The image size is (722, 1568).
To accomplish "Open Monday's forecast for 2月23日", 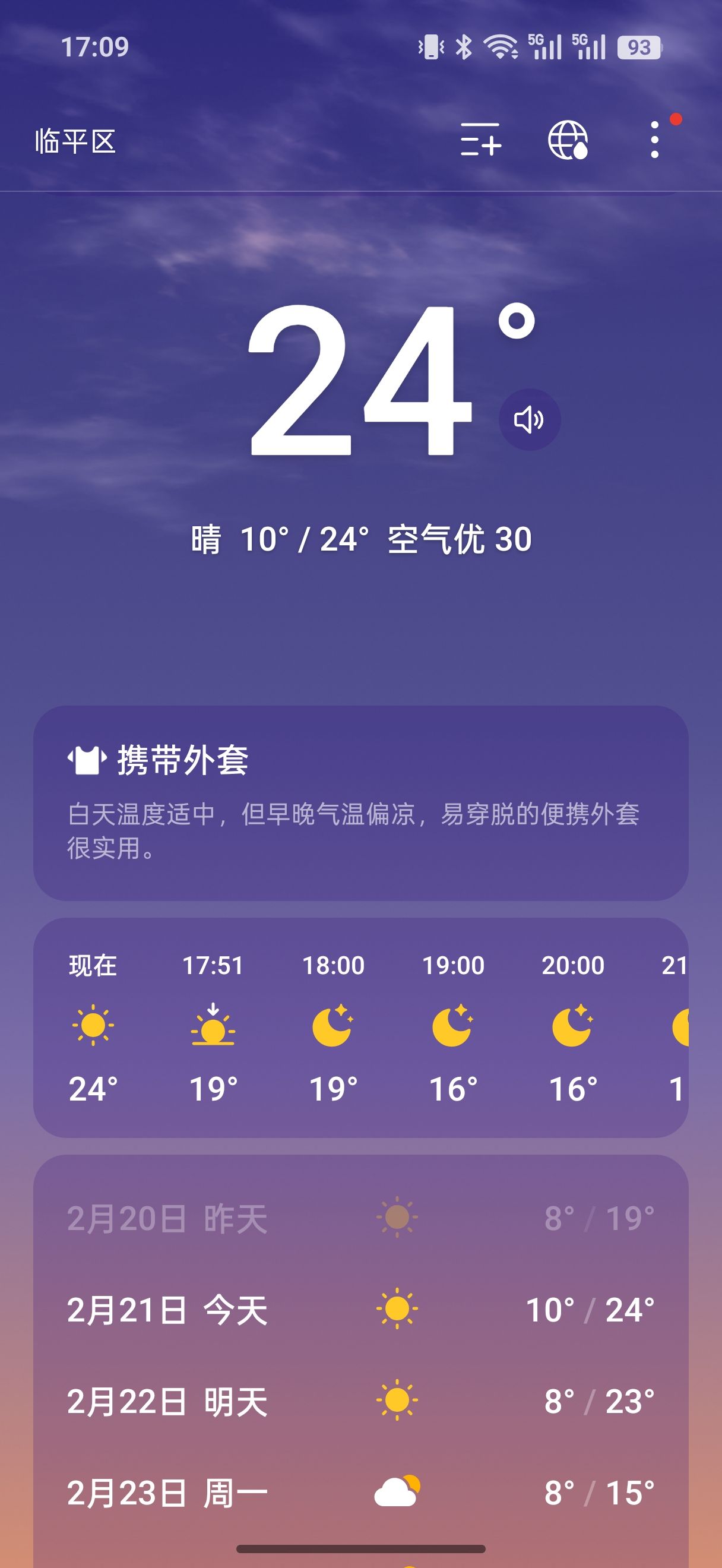I will [x=360, y=1493].
